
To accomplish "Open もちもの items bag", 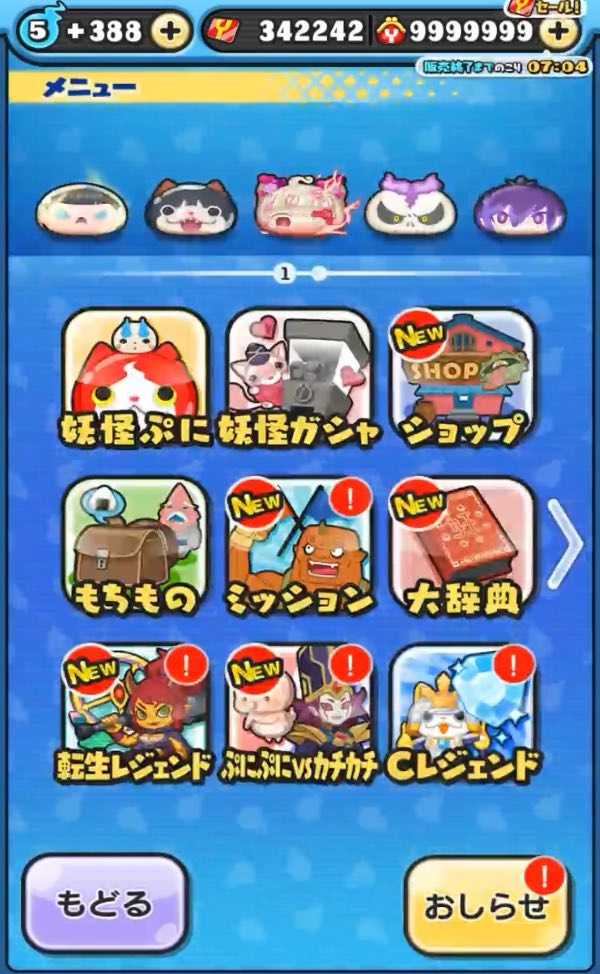I will (x=135, y=547).
